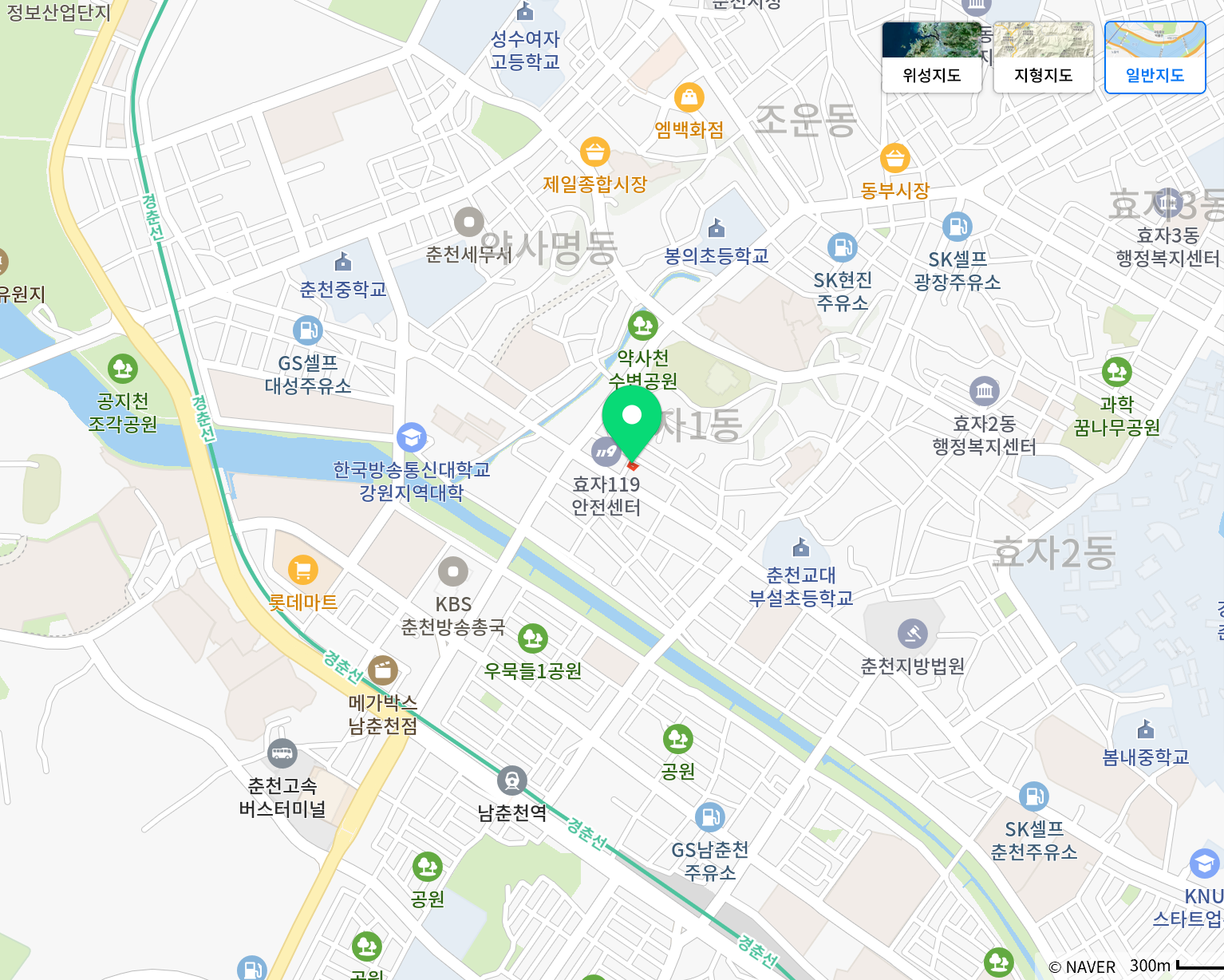Open 약사천 수변공원 park marker
This screenshot has height=980, width=1224.
(x=642, y=326)
